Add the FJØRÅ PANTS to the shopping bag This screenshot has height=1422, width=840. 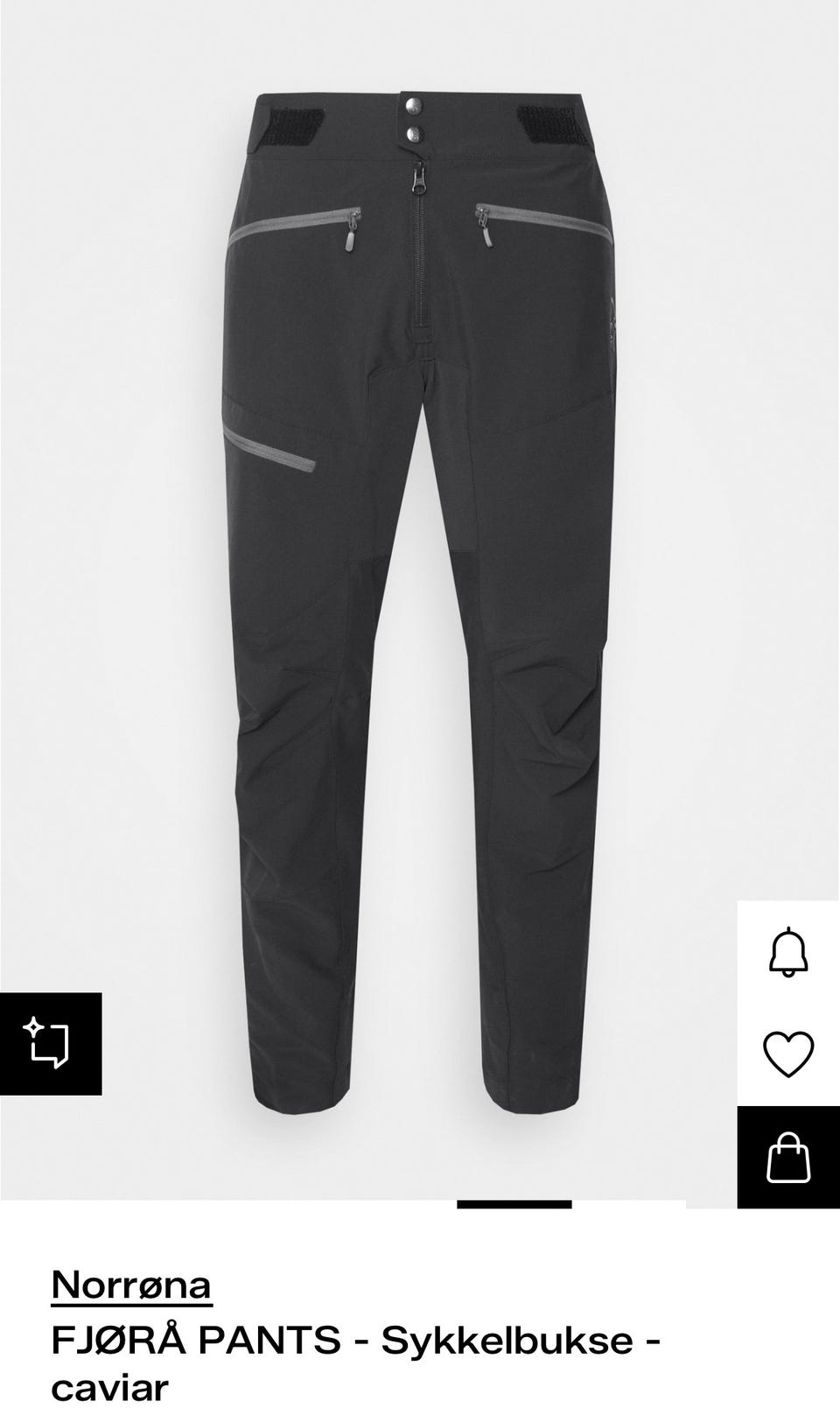[x=787, y=1157]
